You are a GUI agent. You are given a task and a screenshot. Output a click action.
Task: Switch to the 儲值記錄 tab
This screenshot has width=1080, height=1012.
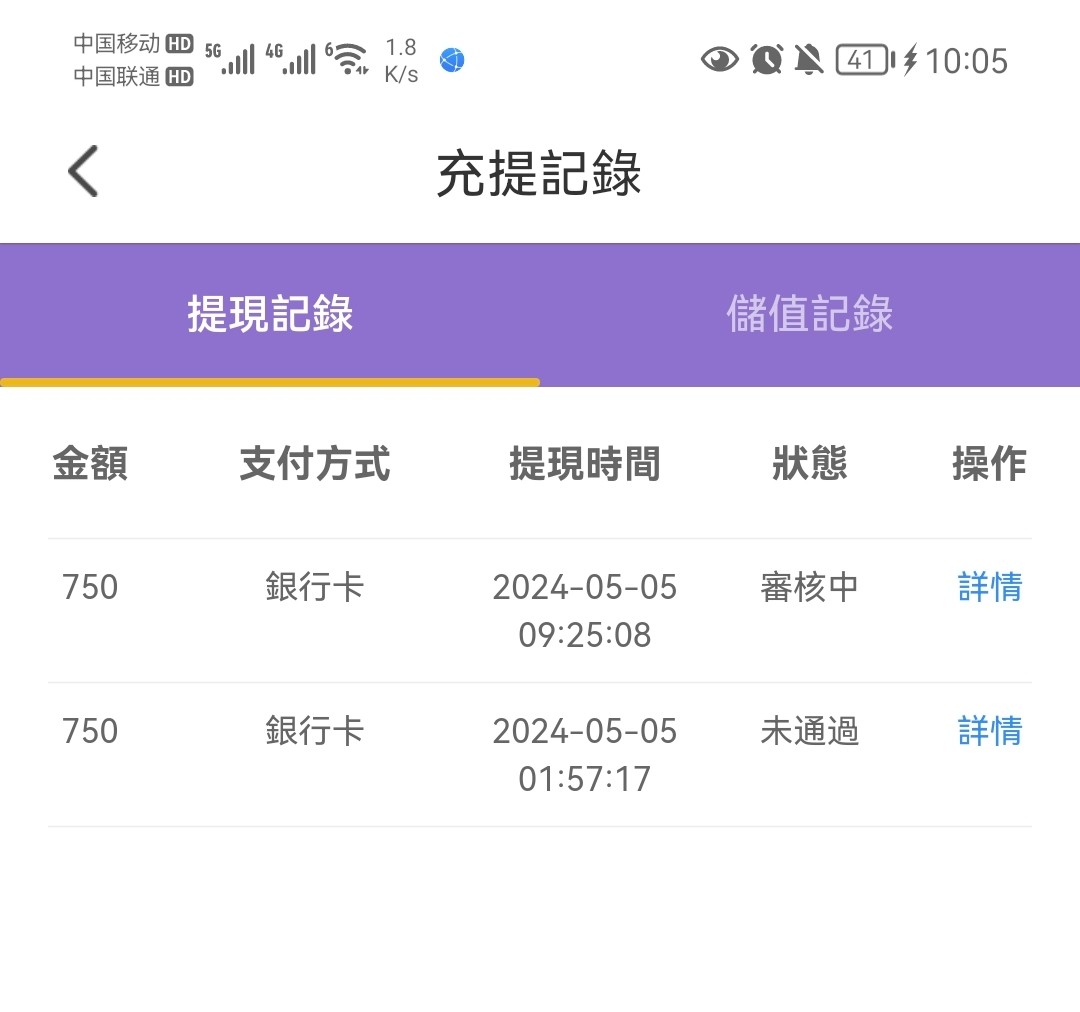(x=809, y=314)
